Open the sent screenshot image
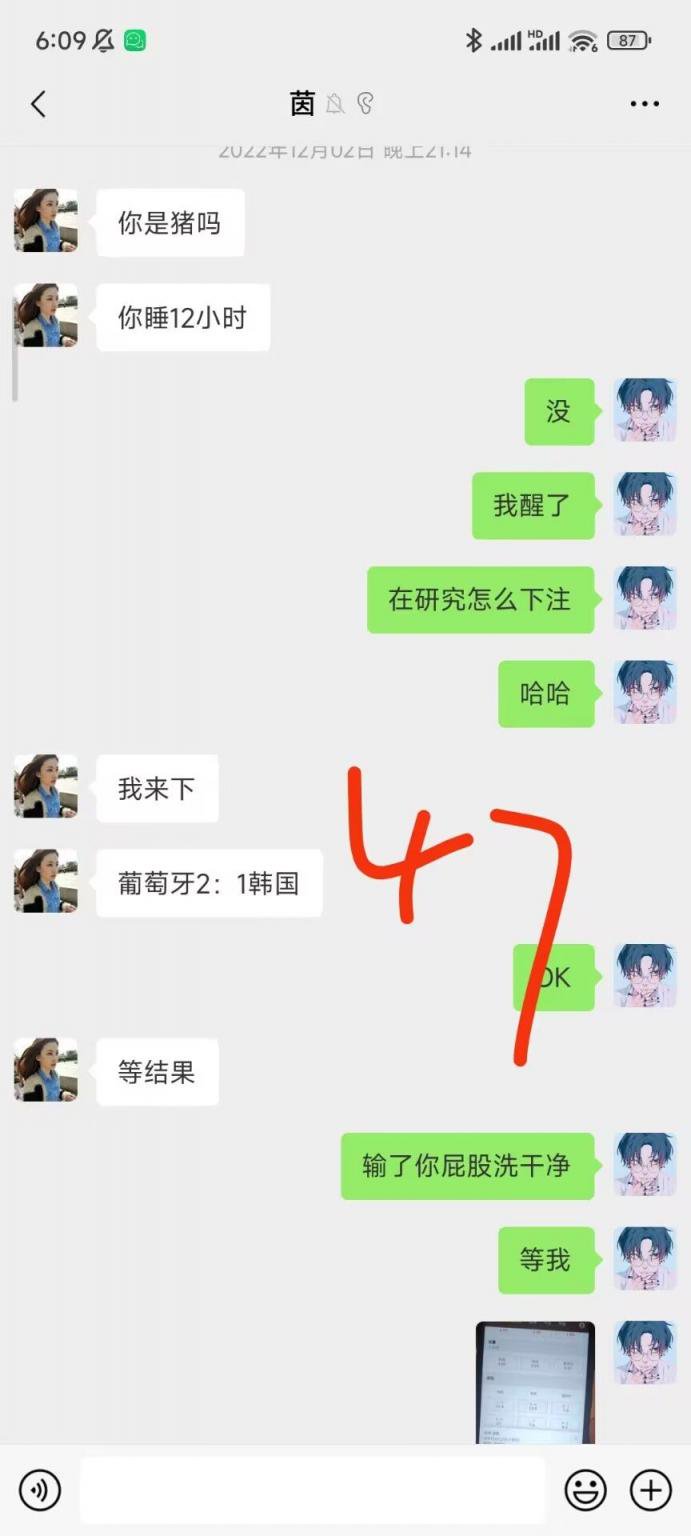The image size is (691, 1536). (x=535, y=1382)
